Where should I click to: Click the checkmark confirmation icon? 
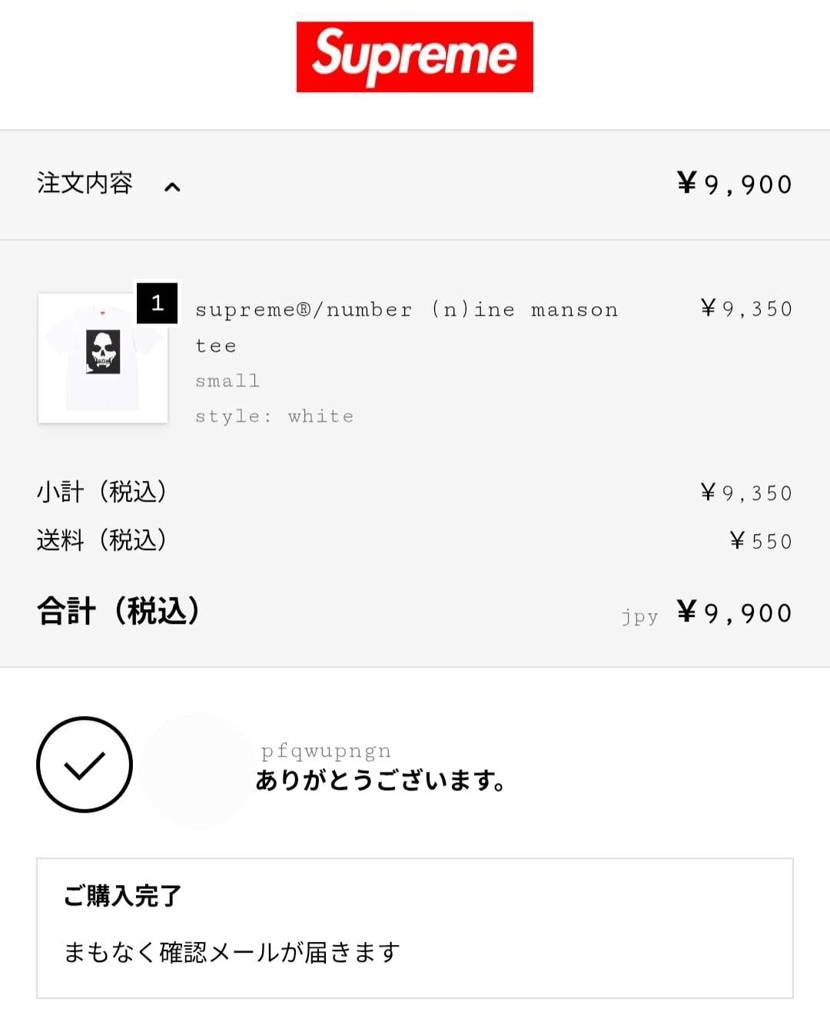click(84, 764)
